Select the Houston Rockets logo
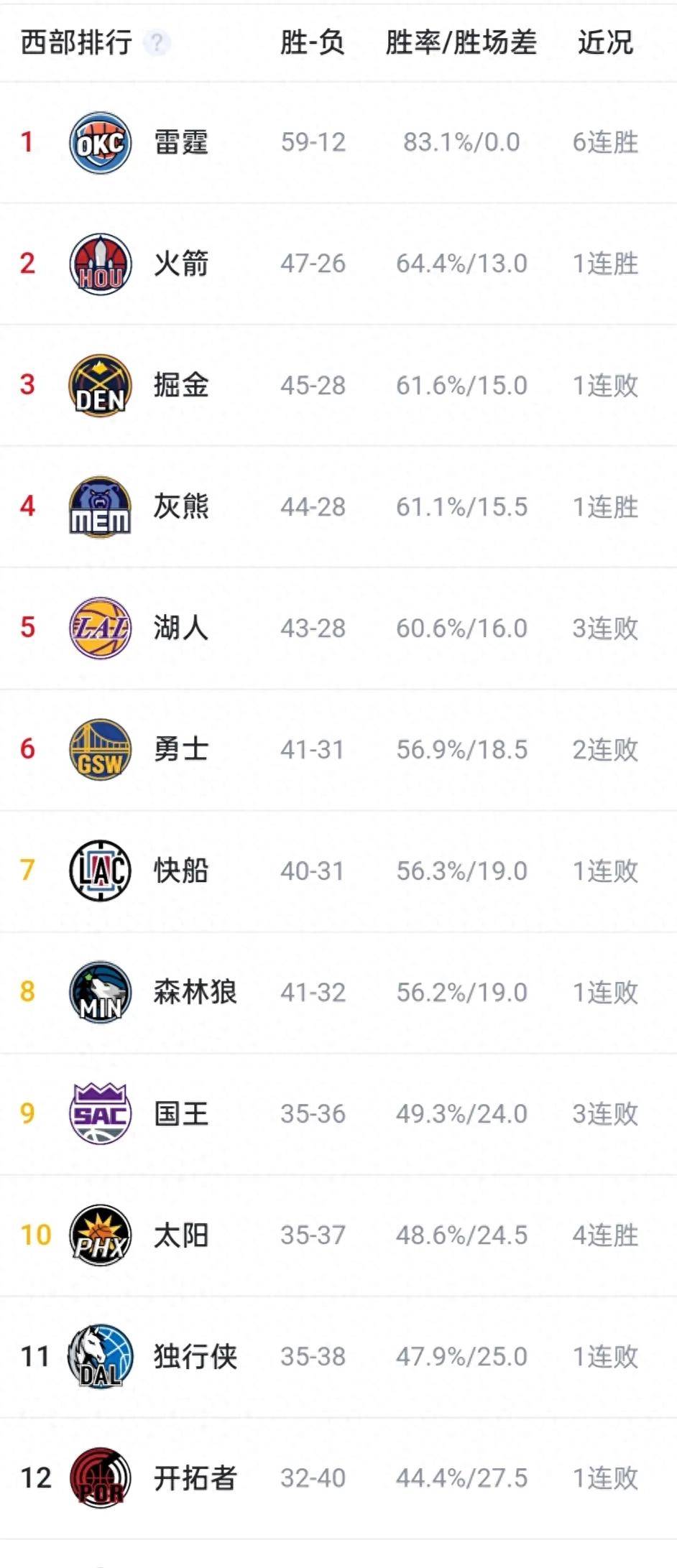The image size is (677, 1568). (101, 264)
